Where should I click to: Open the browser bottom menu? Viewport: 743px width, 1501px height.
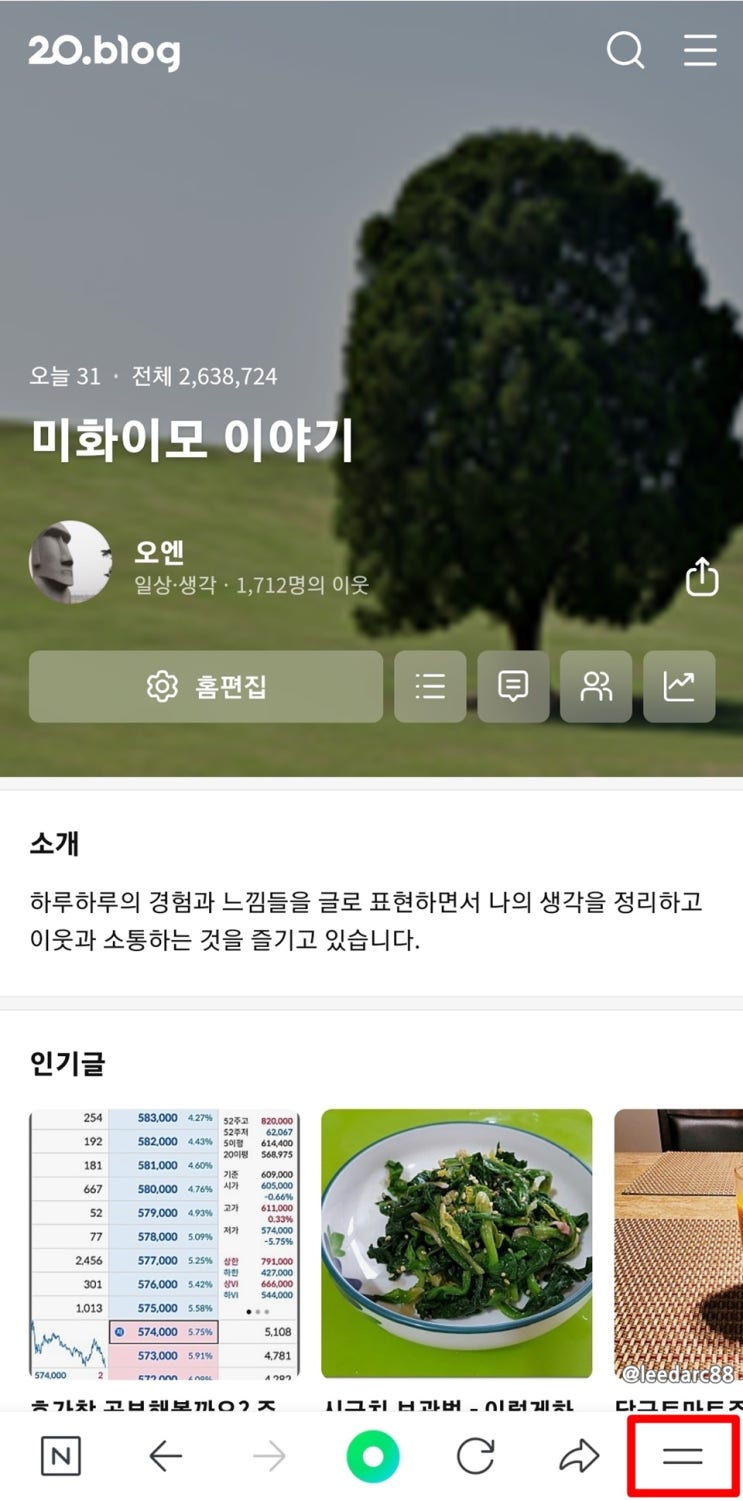[683, 1456]
